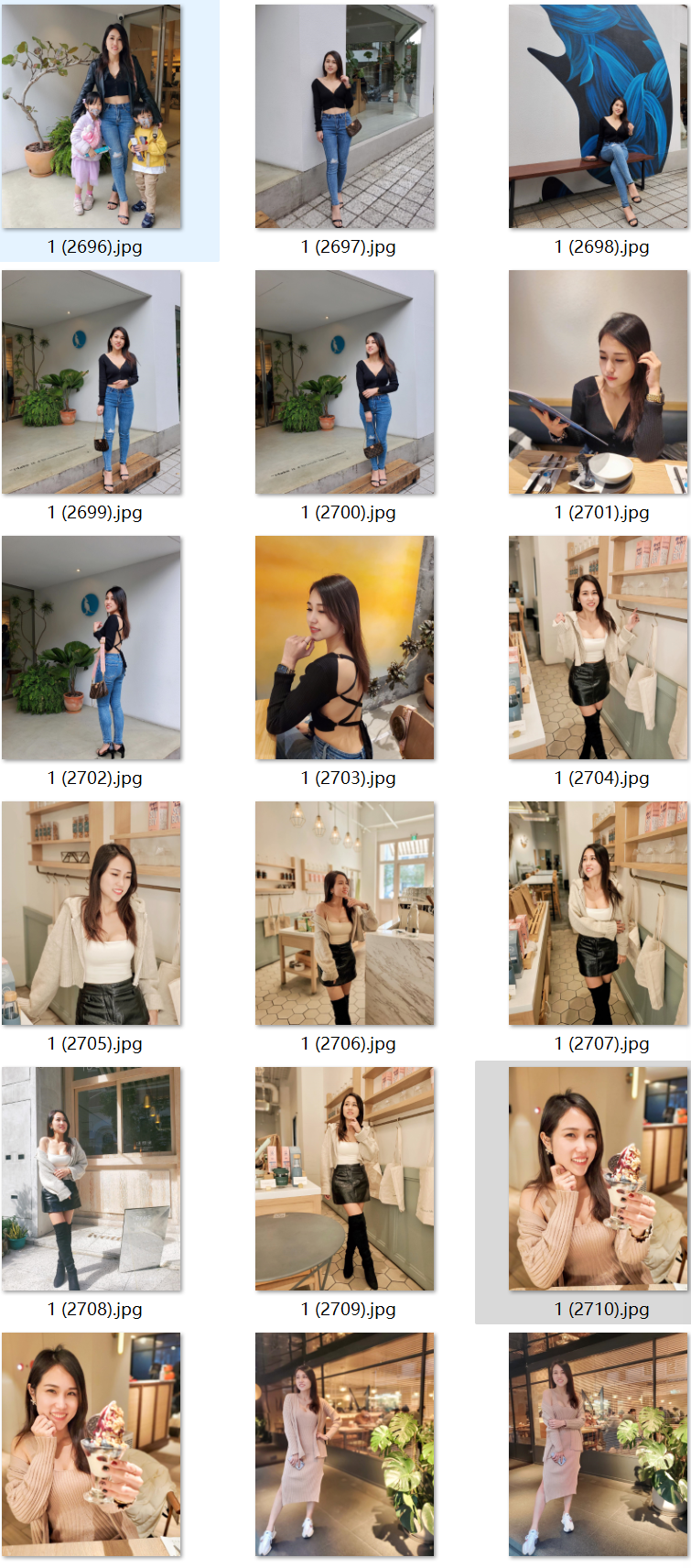The image size is (691, 1568).
Task: Open picture 1 (2703).jpg
Action: [345, 648]
